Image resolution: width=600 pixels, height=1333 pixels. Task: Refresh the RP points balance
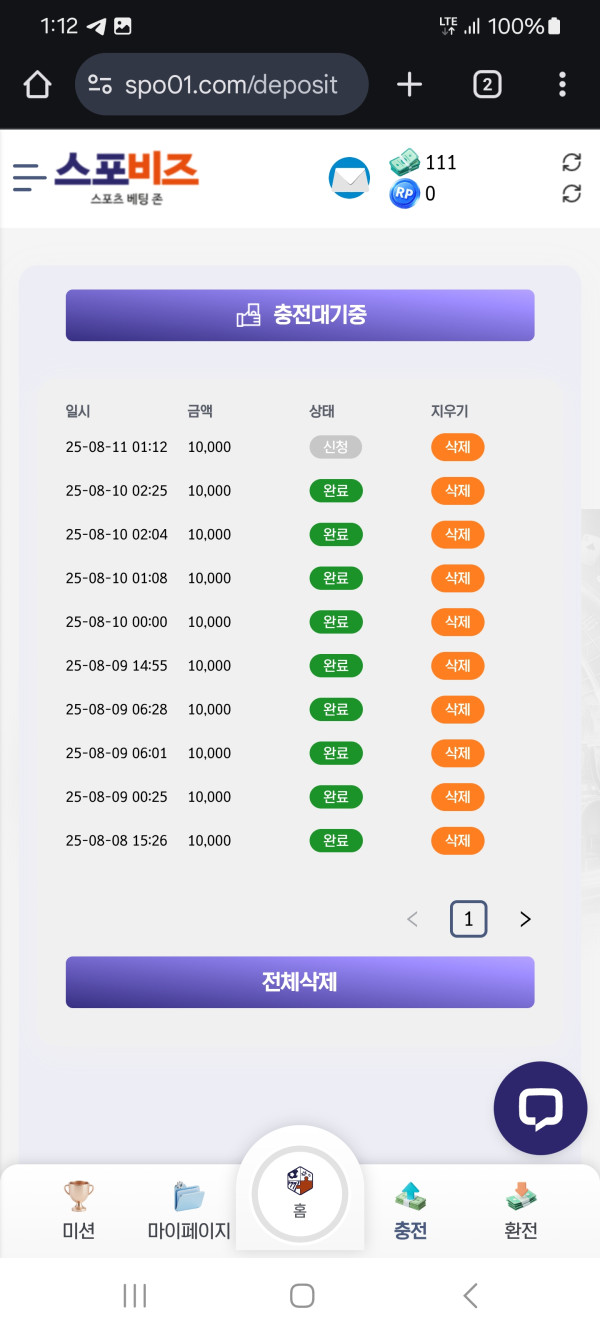click(572, 194)
